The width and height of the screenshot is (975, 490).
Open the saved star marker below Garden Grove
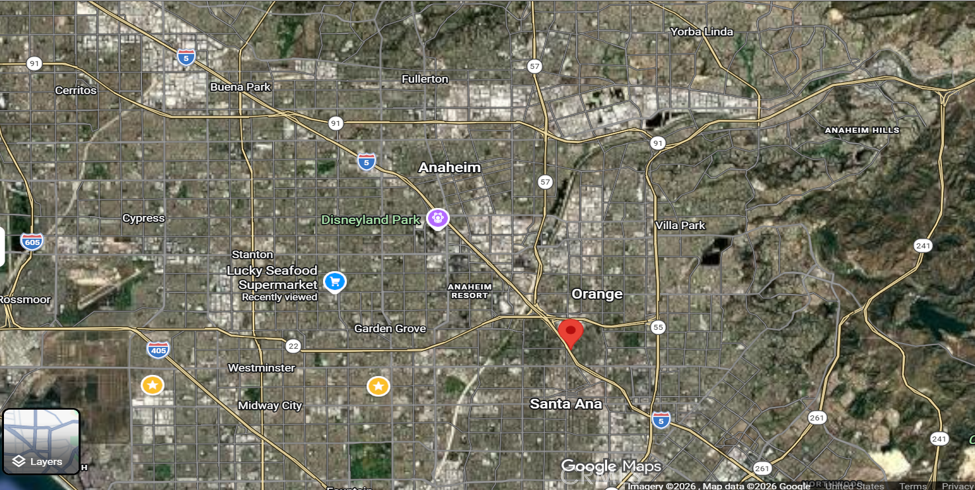point(378,386)
